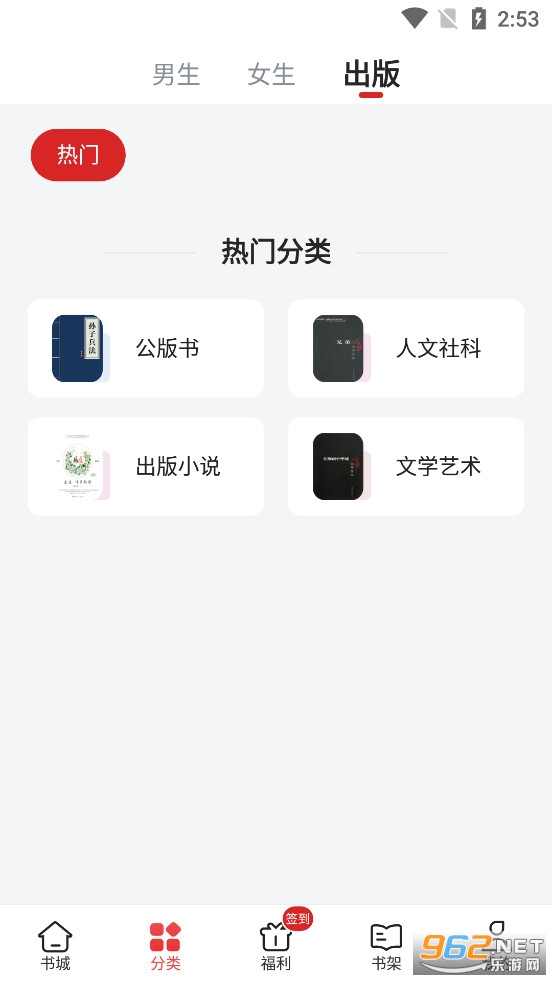The height and width of the screenshot is (981, 552).
Task: Select the 分类 bottom tab
Action: [x=165, y=945]
